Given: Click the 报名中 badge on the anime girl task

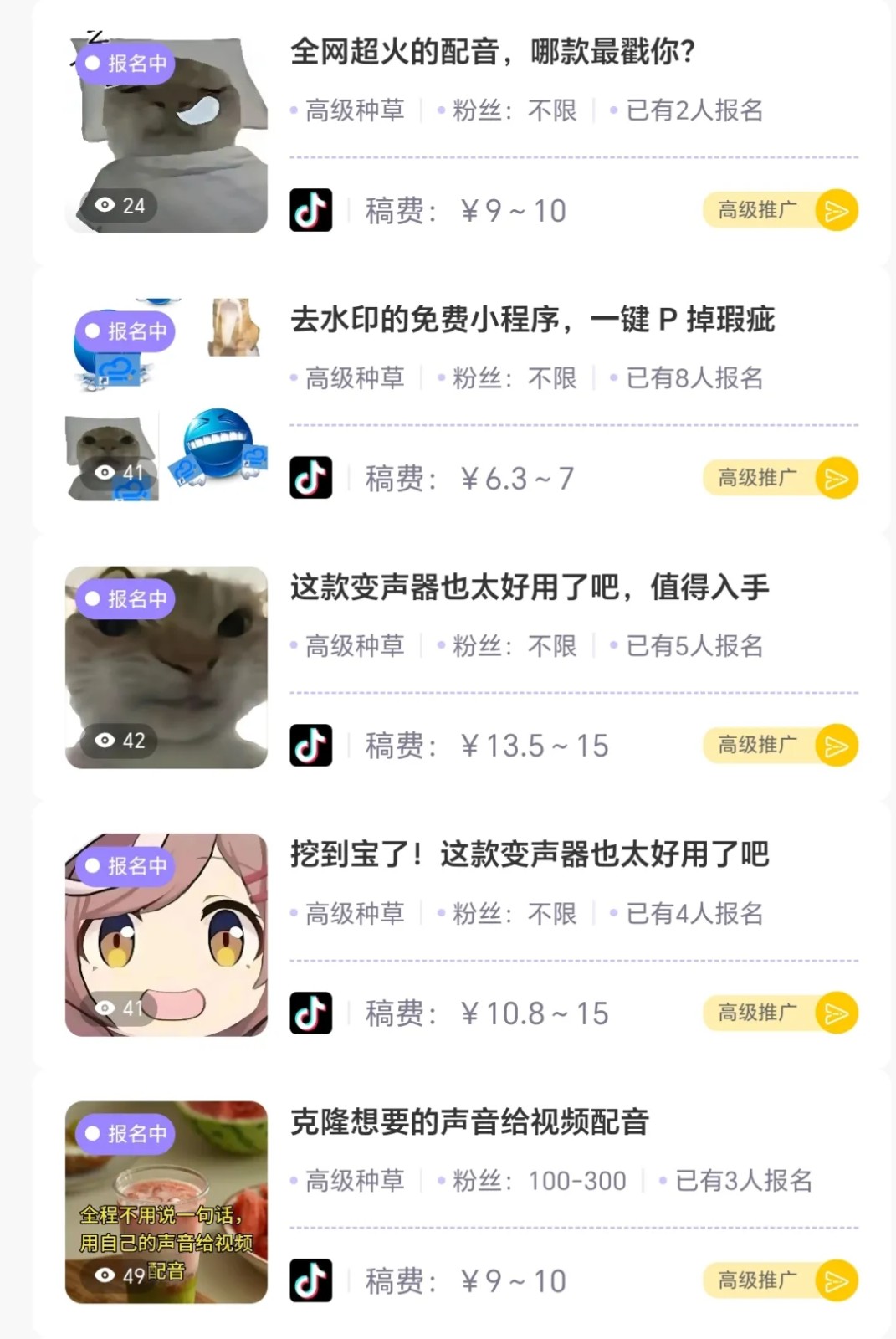Looking at the screenshot, I should [125, 866].
